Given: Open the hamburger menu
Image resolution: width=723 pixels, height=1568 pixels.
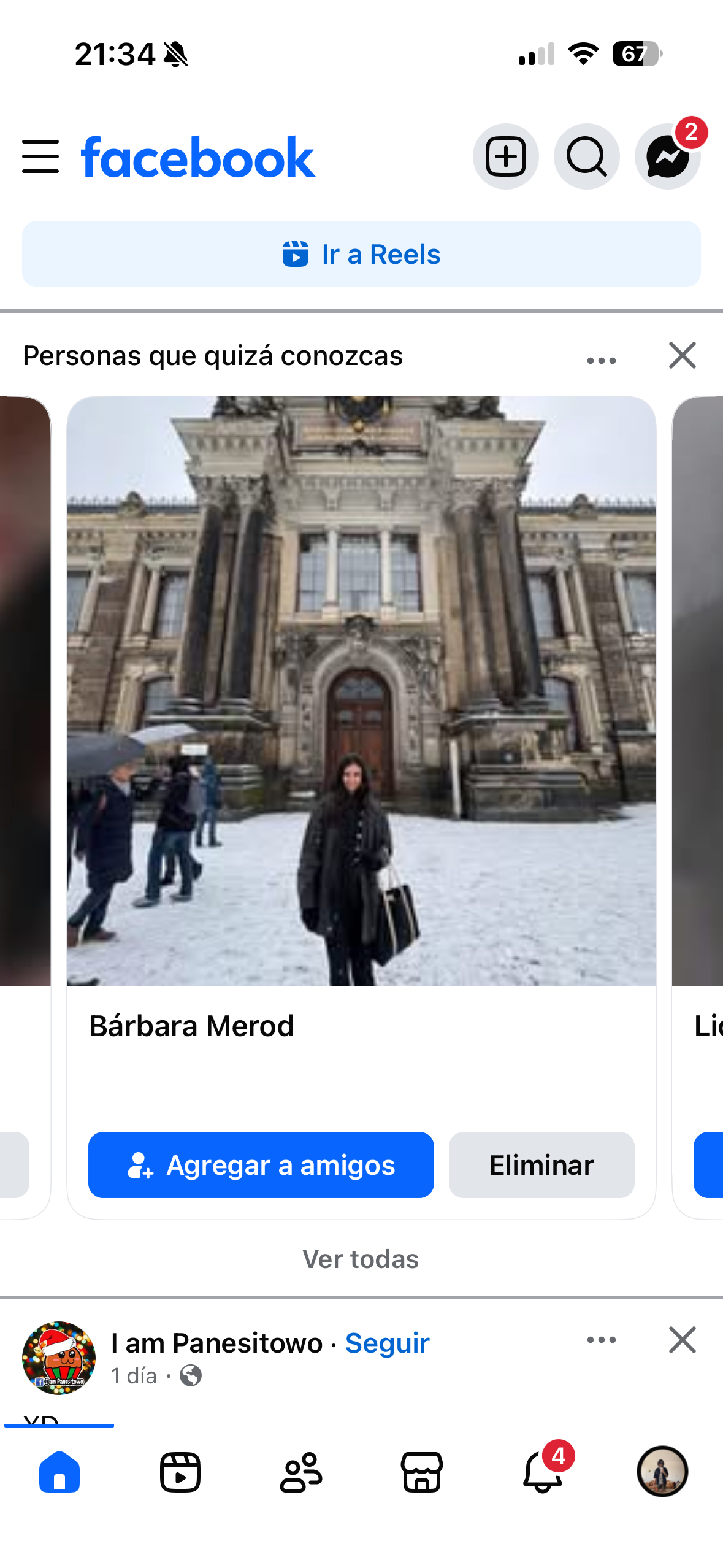Looking at the screenshot, I should click(40, 156).
